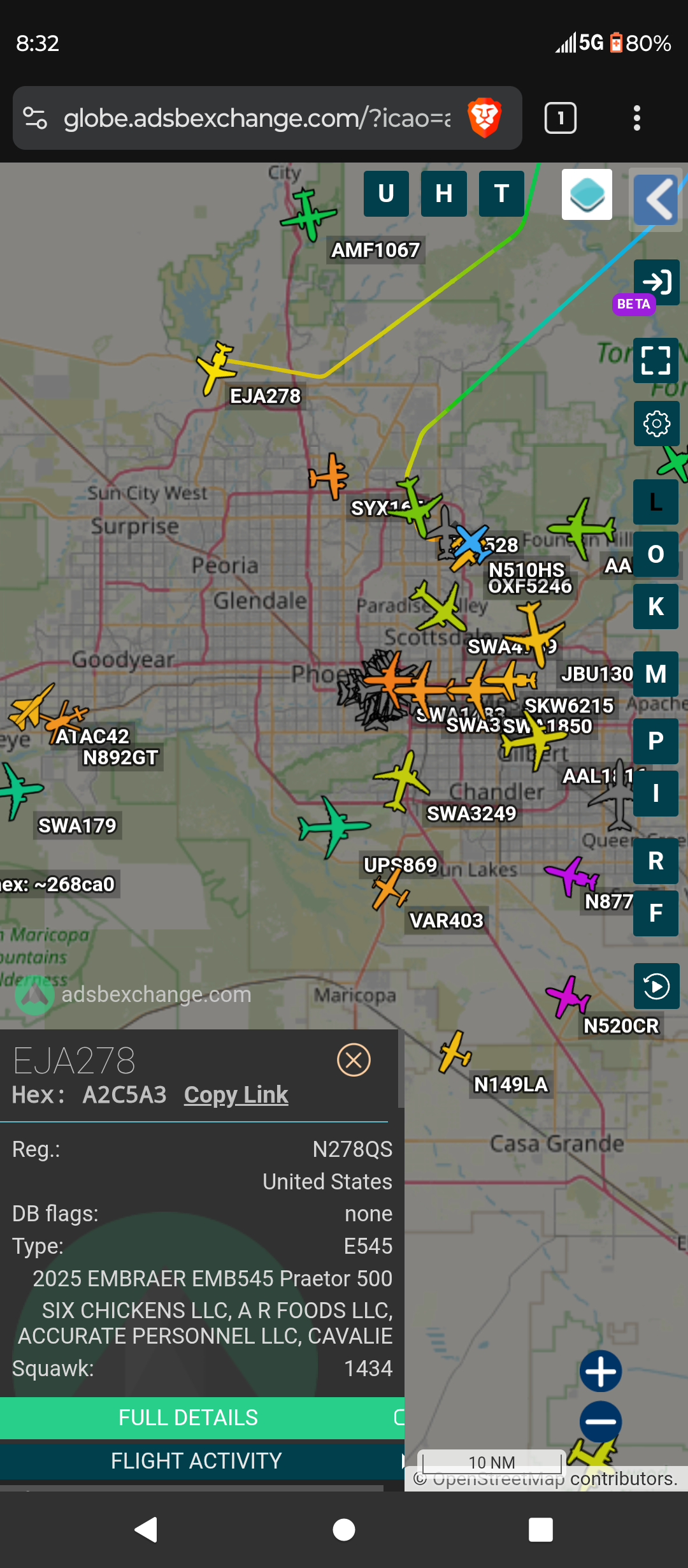Open Brave browser overflow menu
Image resolution: width=688 pixels, height=1568 pixels.
point(636,118)
